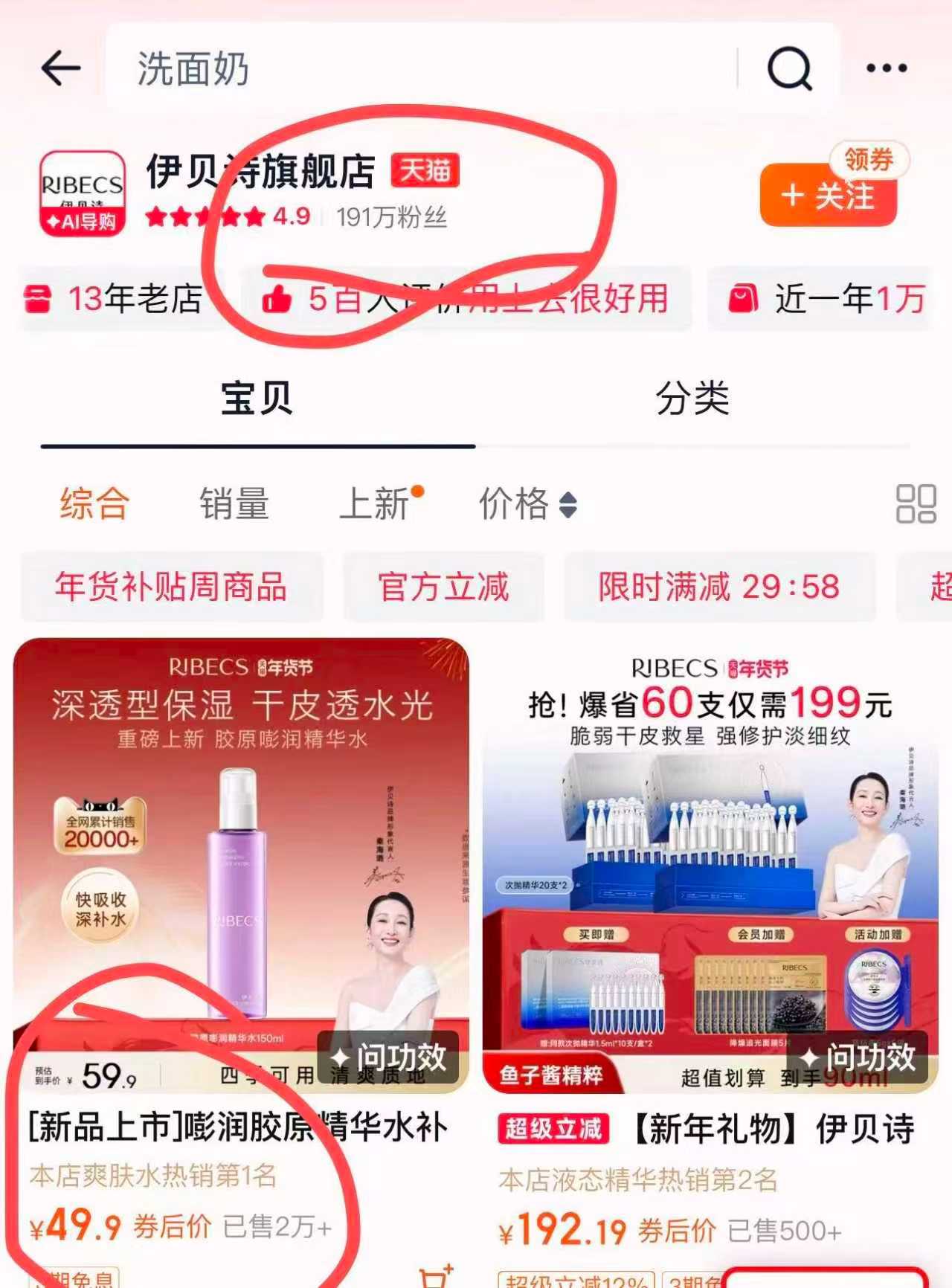Image resolution: width=952 pixels, height=1288 pixels.
Task: Switch to grid layout view icon
Action: (916, 504)
